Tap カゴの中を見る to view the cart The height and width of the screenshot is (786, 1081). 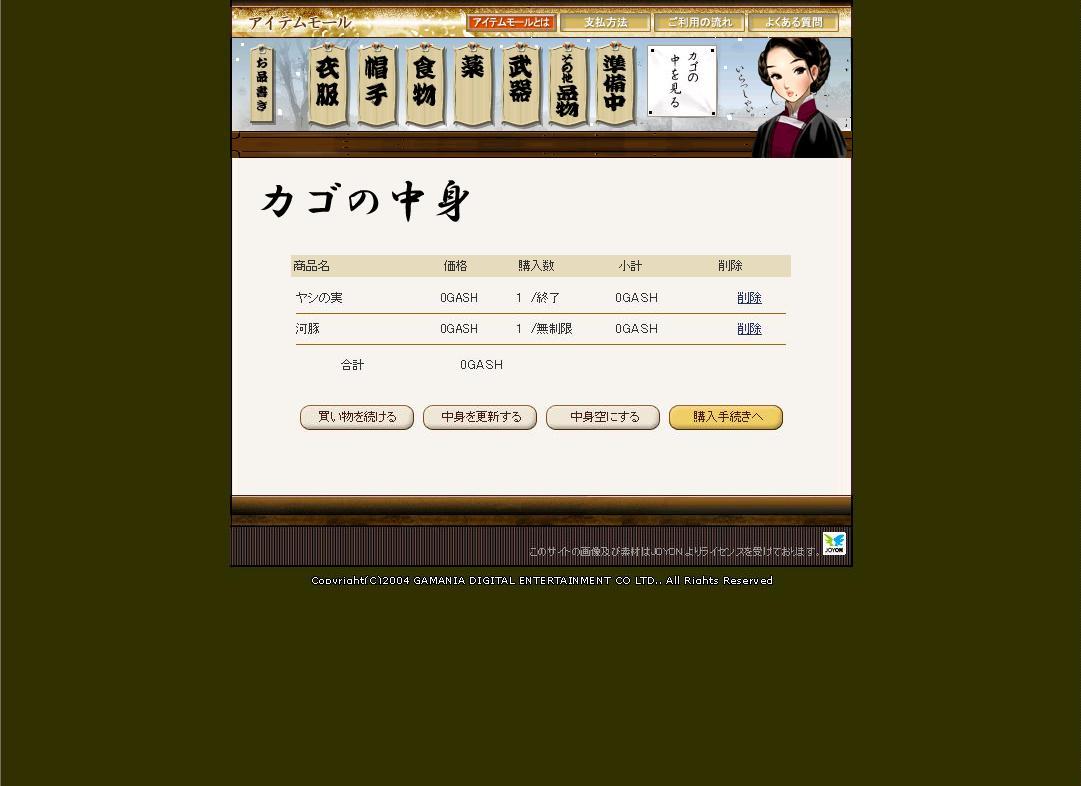[x=682, y=82]
